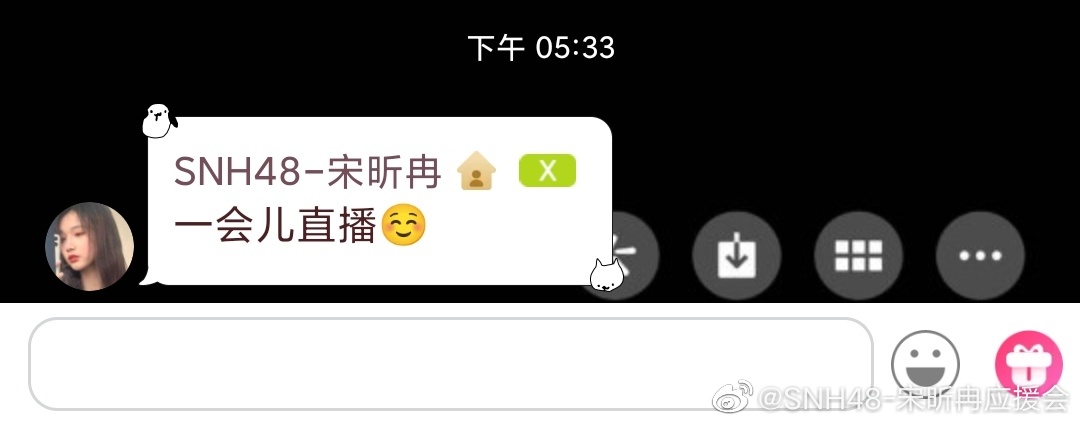Open 宋昕冉's profile avatar

(90, 246)
